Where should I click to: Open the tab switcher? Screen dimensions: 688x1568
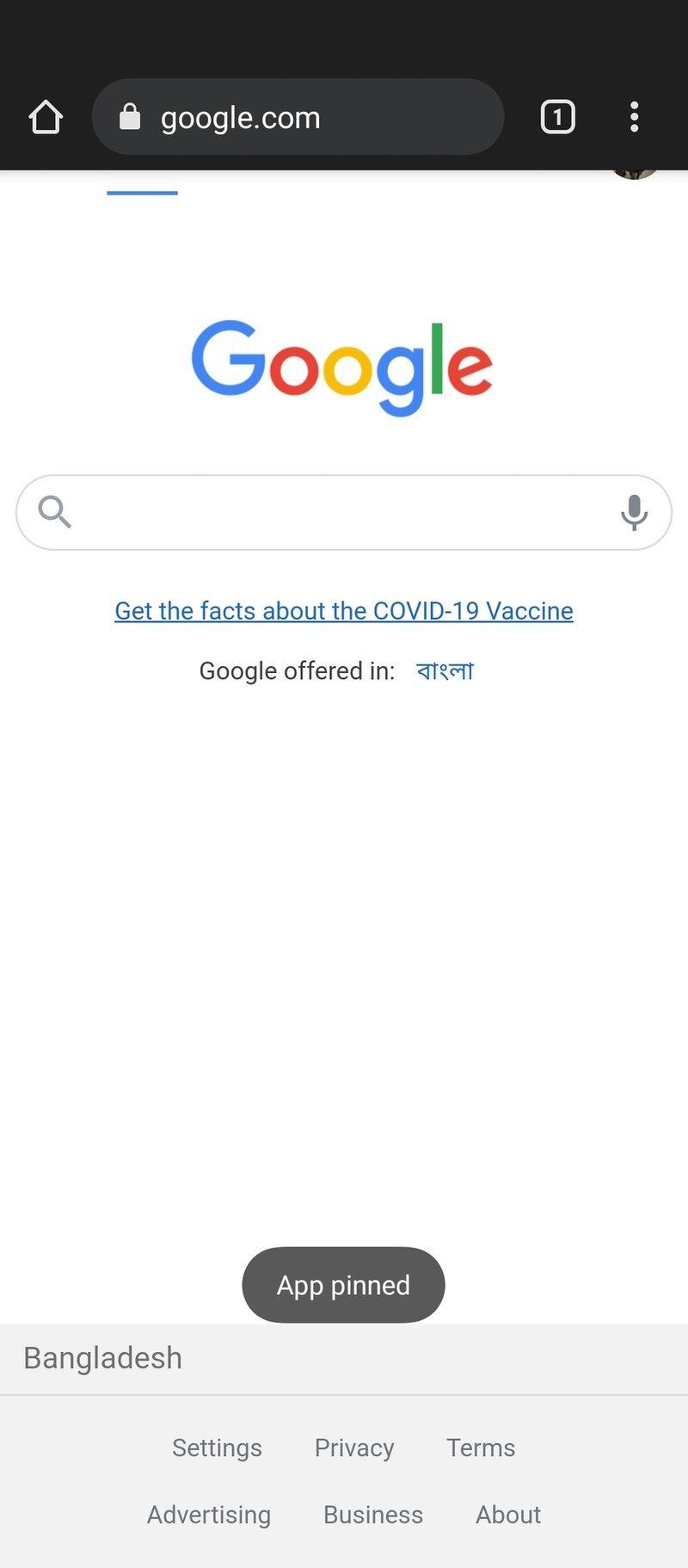click(x=557, y=117)
